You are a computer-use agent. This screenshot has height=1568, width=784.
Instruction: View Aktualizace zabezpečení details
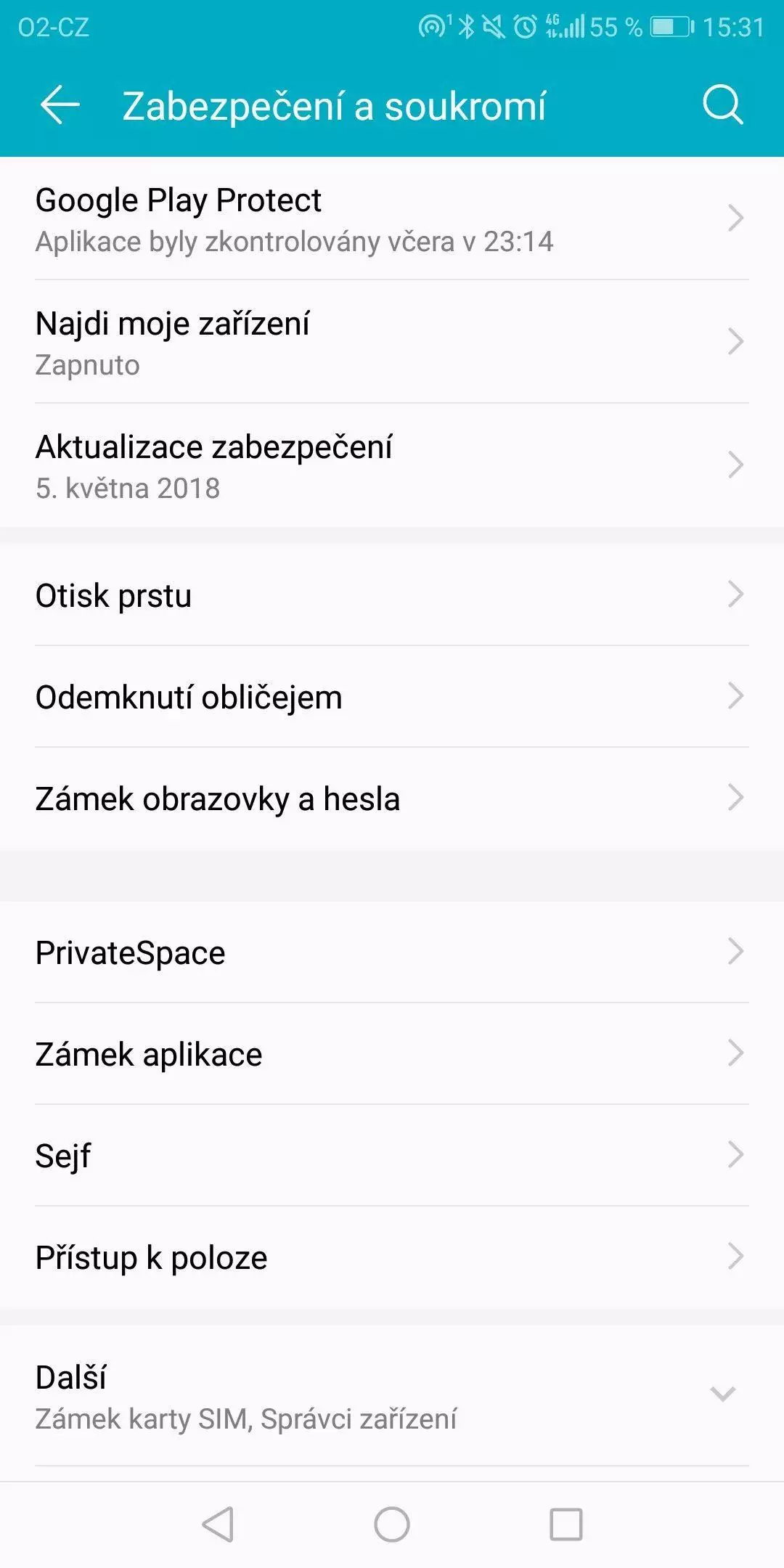(392, 465)
